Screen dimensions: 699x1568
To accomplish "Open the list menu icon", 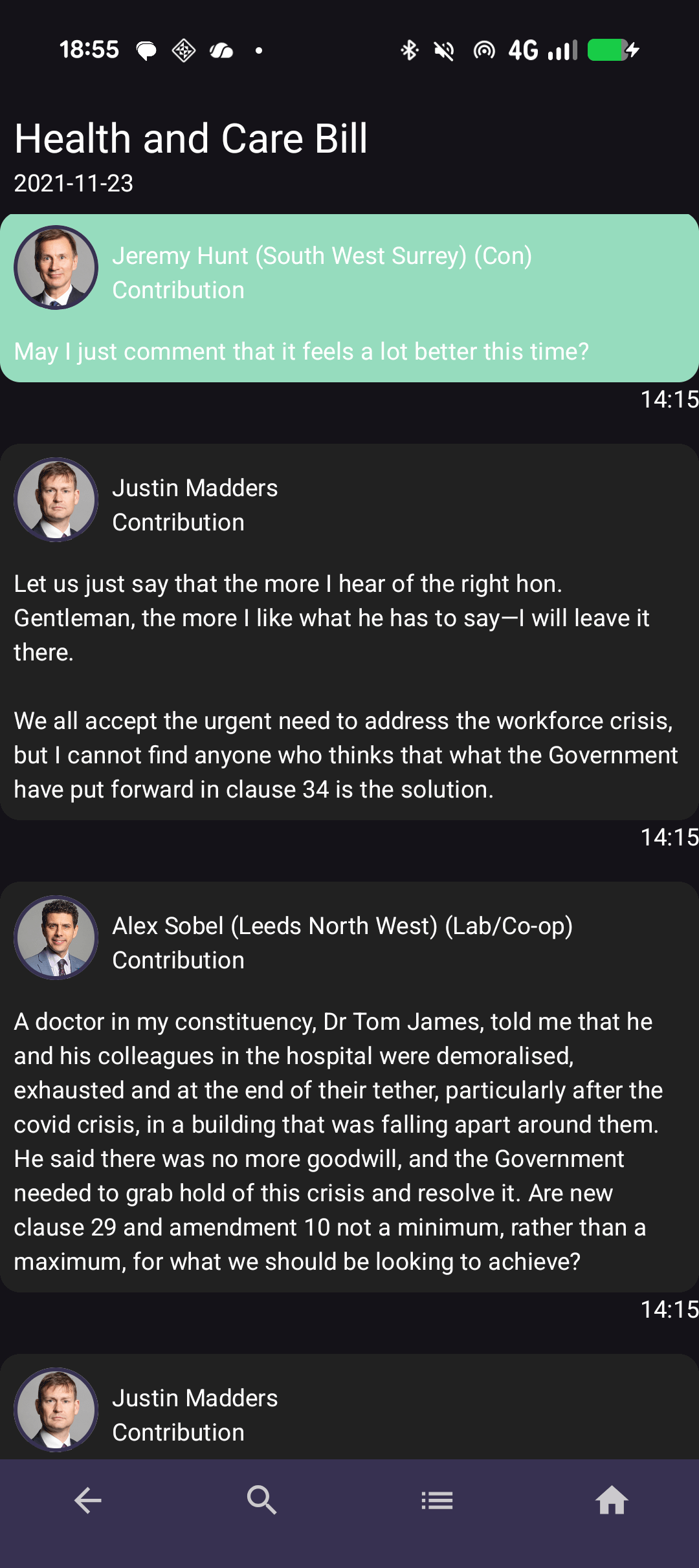I will 437,1500.
